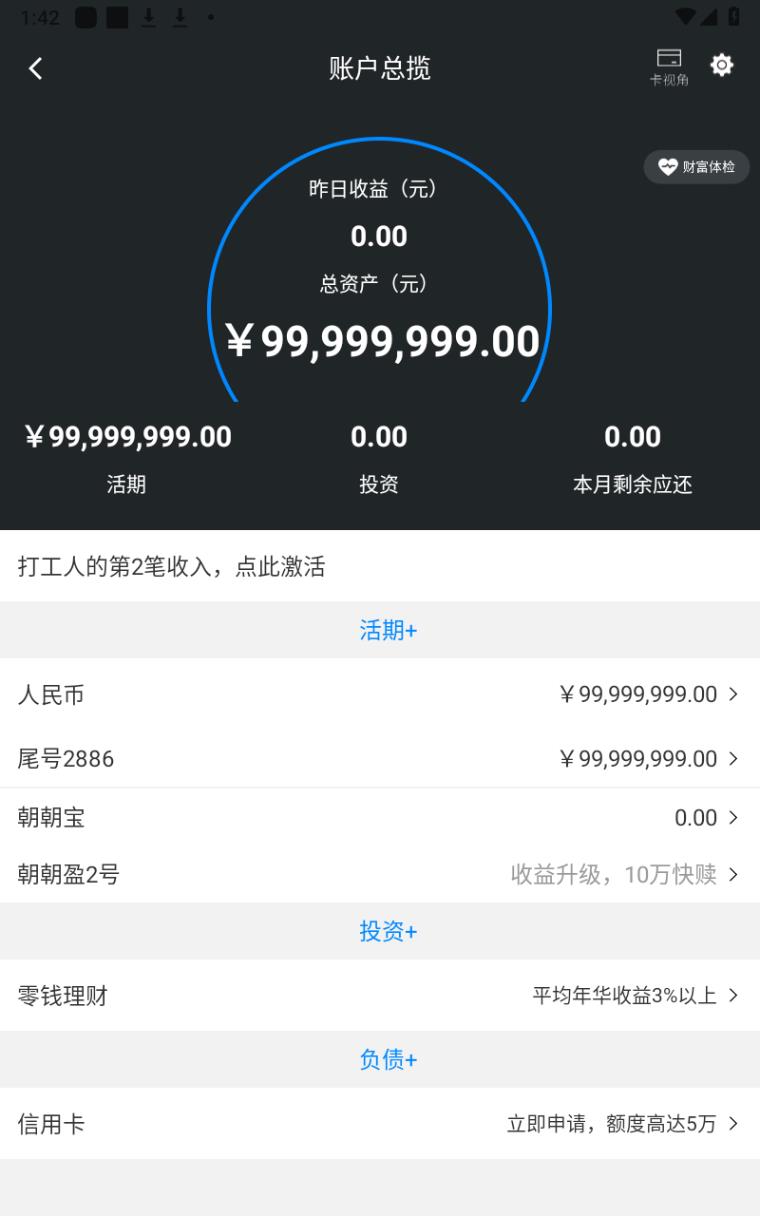Open the settings gear

pos(721,66)
